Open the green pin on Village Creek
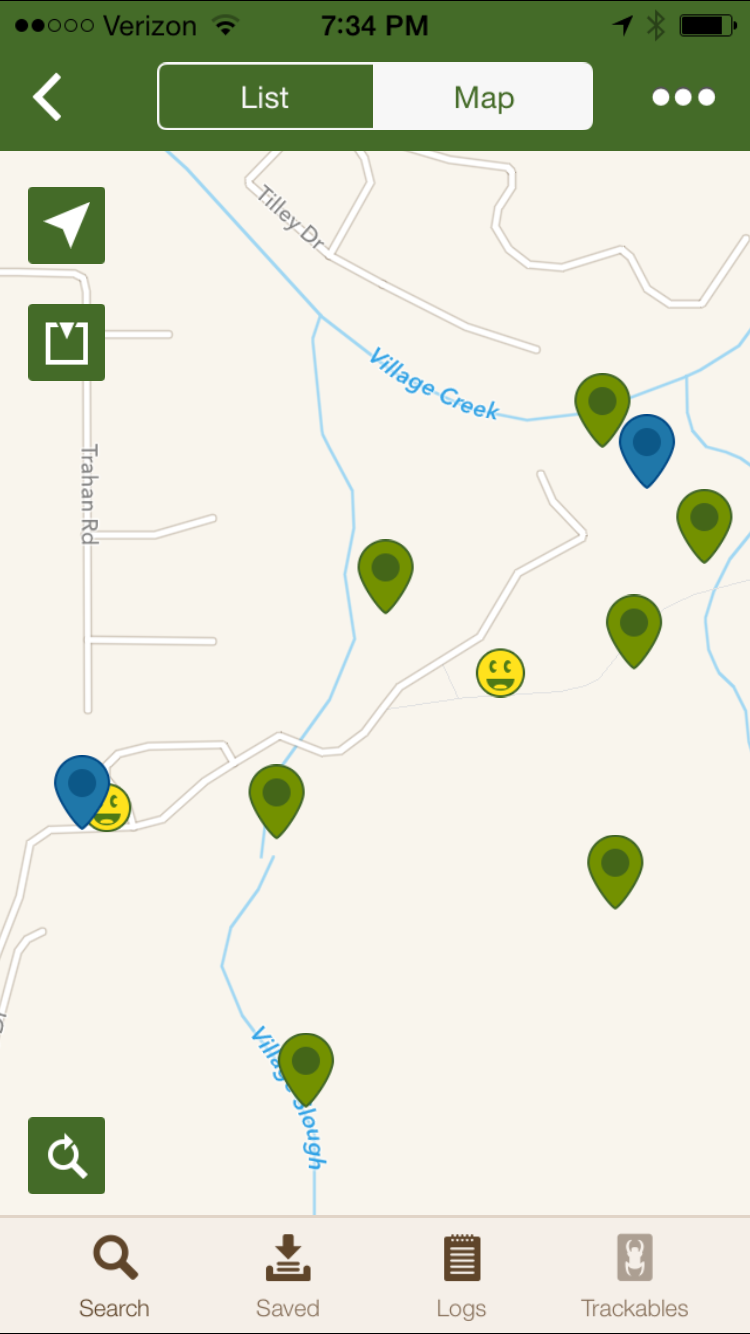 pos(602,405)
